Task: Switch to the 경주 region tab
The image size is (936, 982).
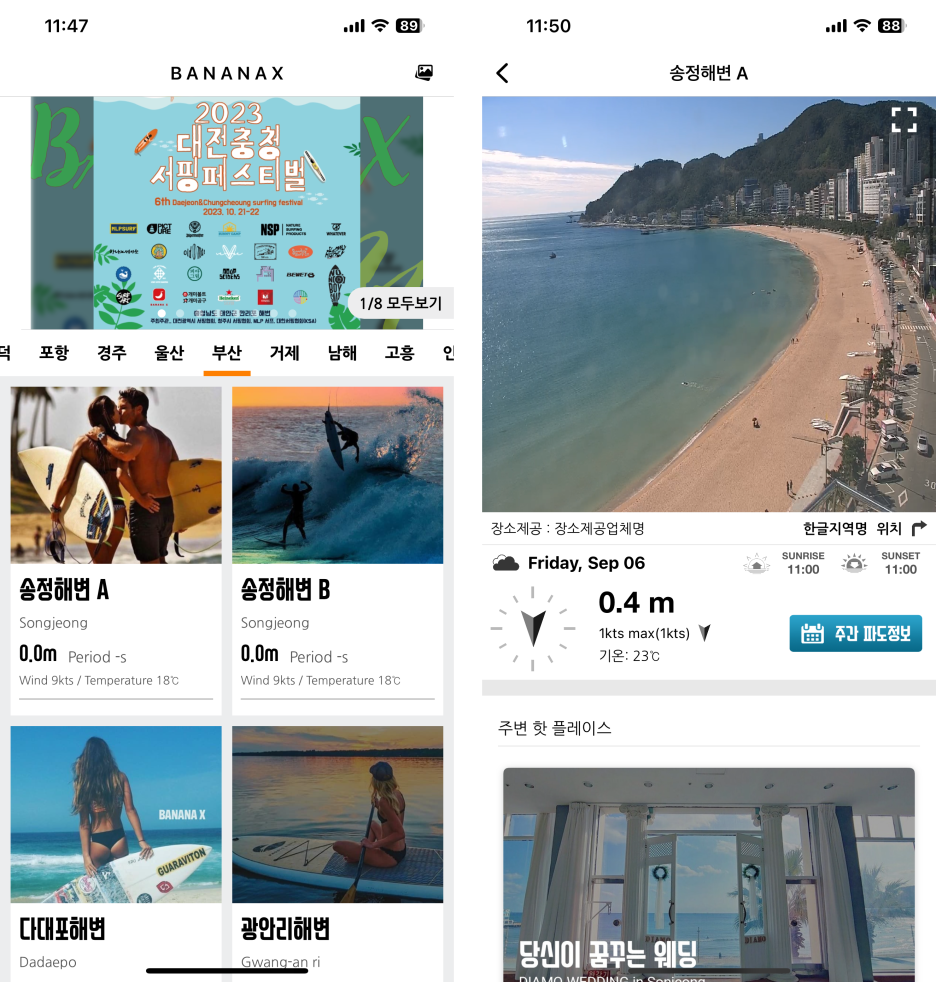Action: point(112,353)
